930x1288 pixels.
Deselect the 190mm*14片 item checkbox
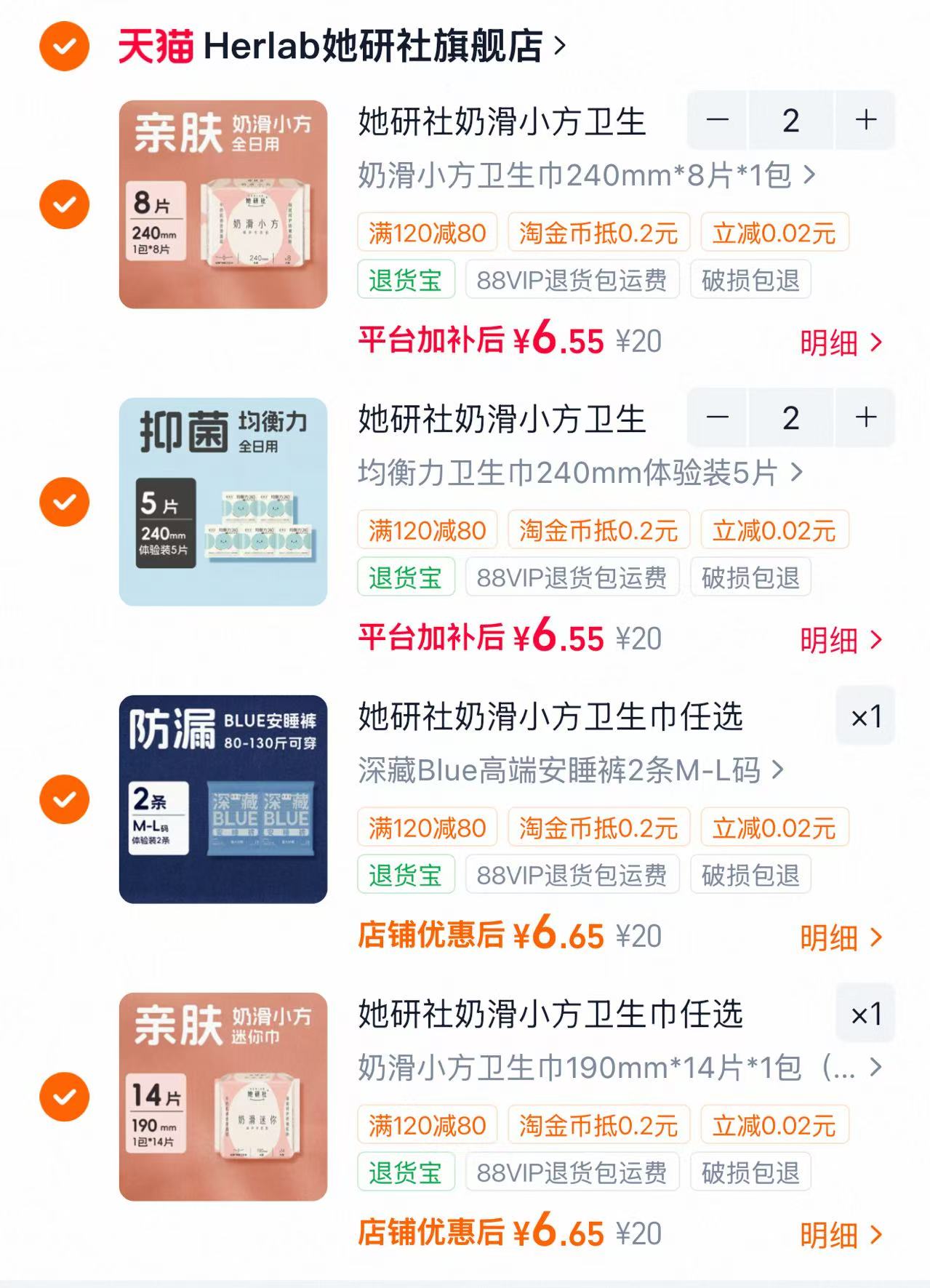[65, 1097]
